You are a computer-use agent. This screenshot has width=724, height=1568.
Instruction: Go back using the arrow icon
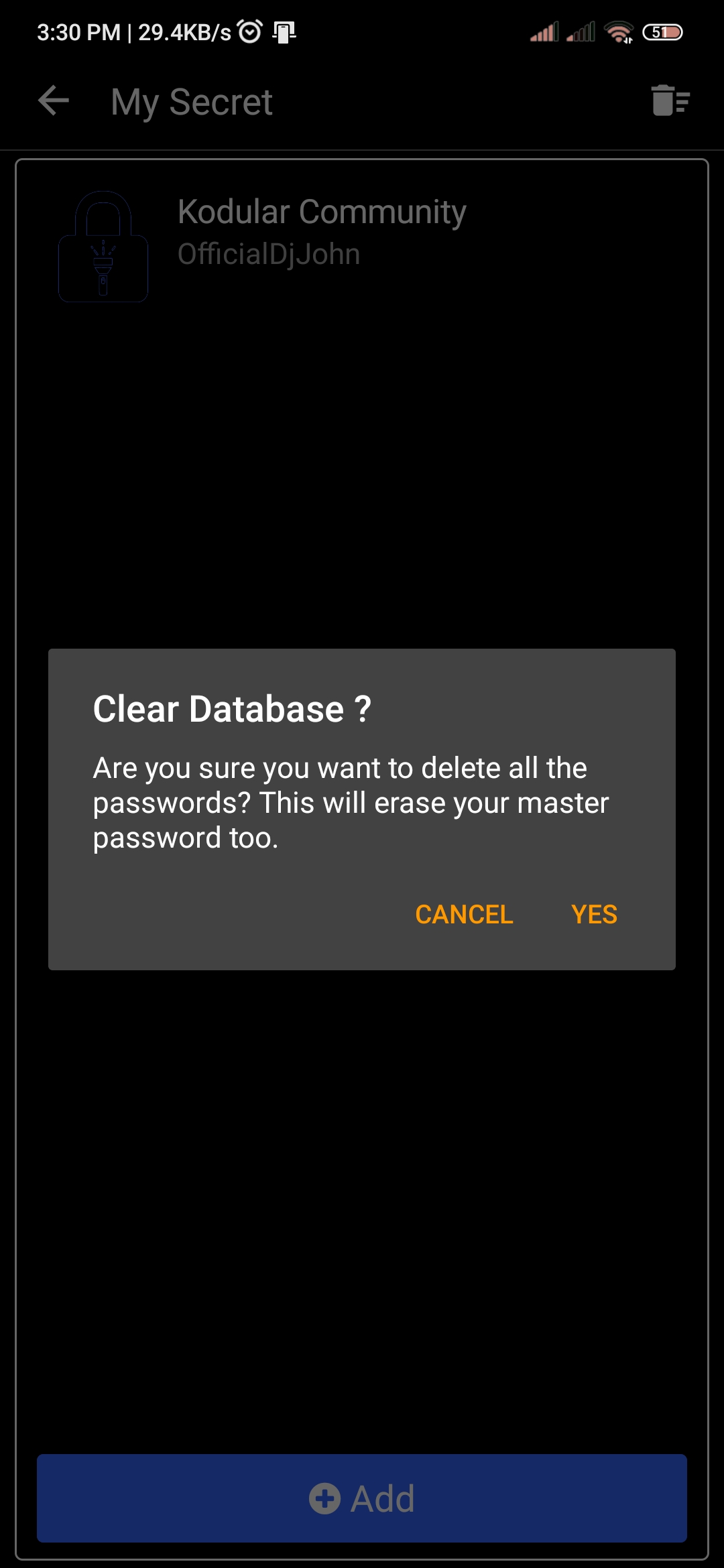pyautogui.click(x=54, y=101)
